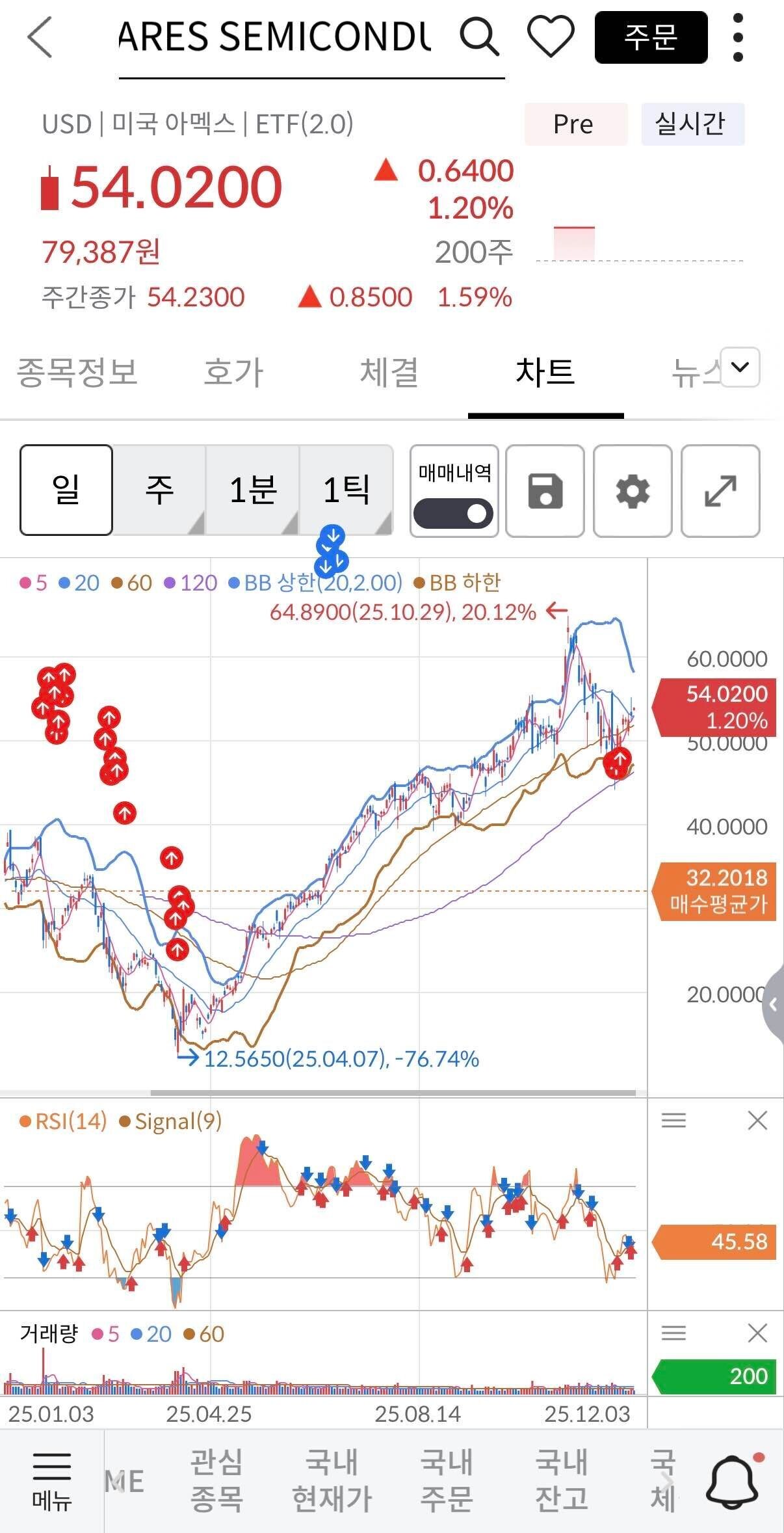Select the 실시간 realtime mode
Viewport: 784px width, 1533px height.
click(692, 124)
